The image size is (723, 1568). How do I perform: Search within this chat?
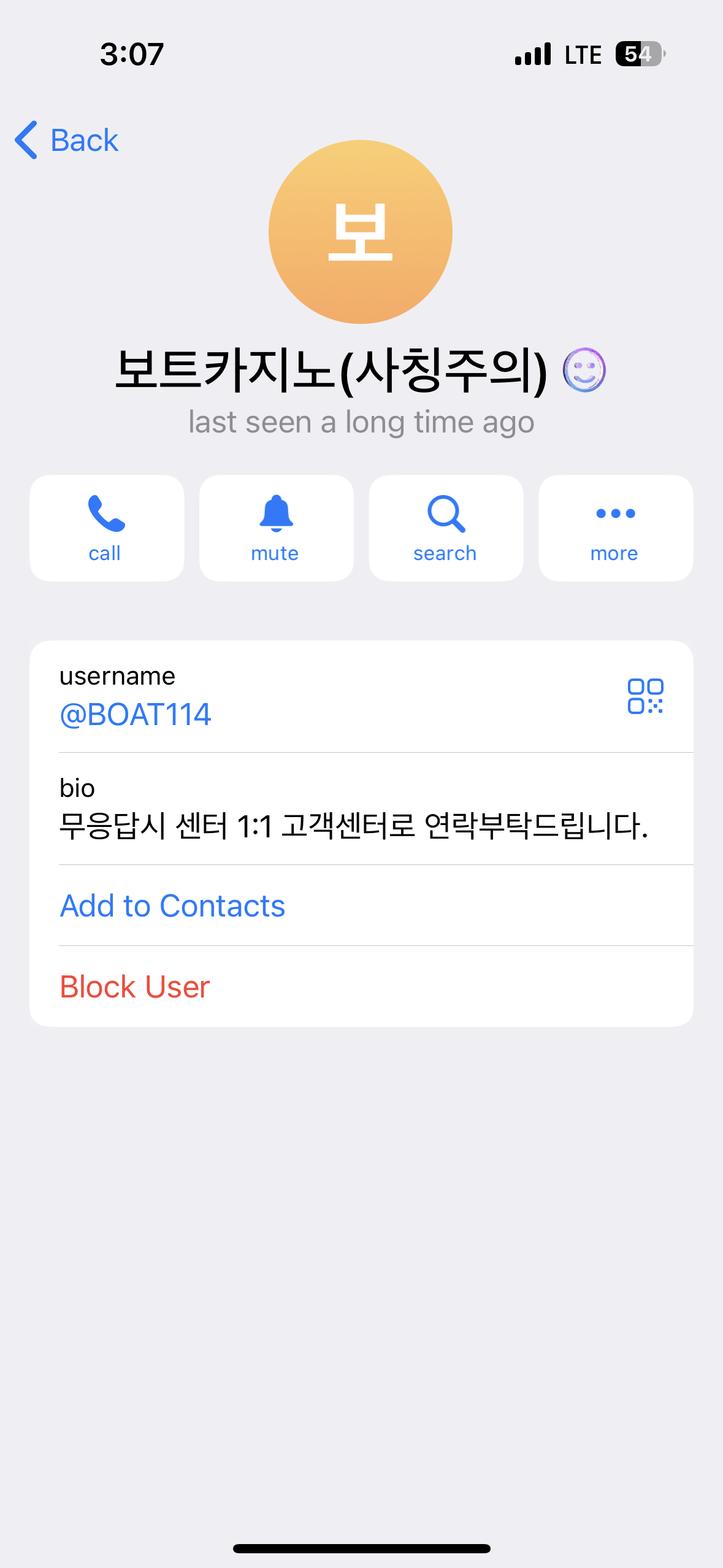446,528
